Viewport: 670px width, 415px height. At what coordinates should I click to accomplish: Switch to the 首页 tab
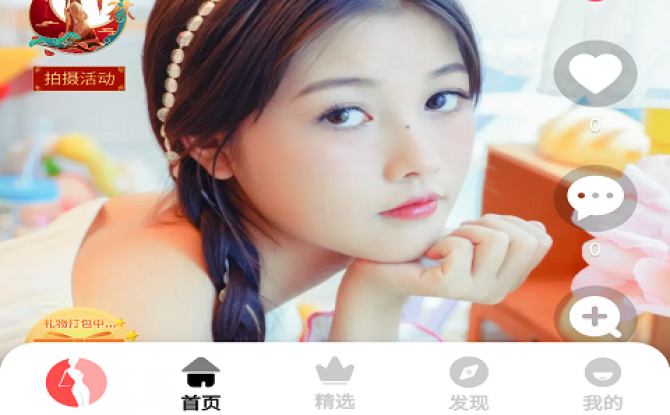click(x=201, y=384)
